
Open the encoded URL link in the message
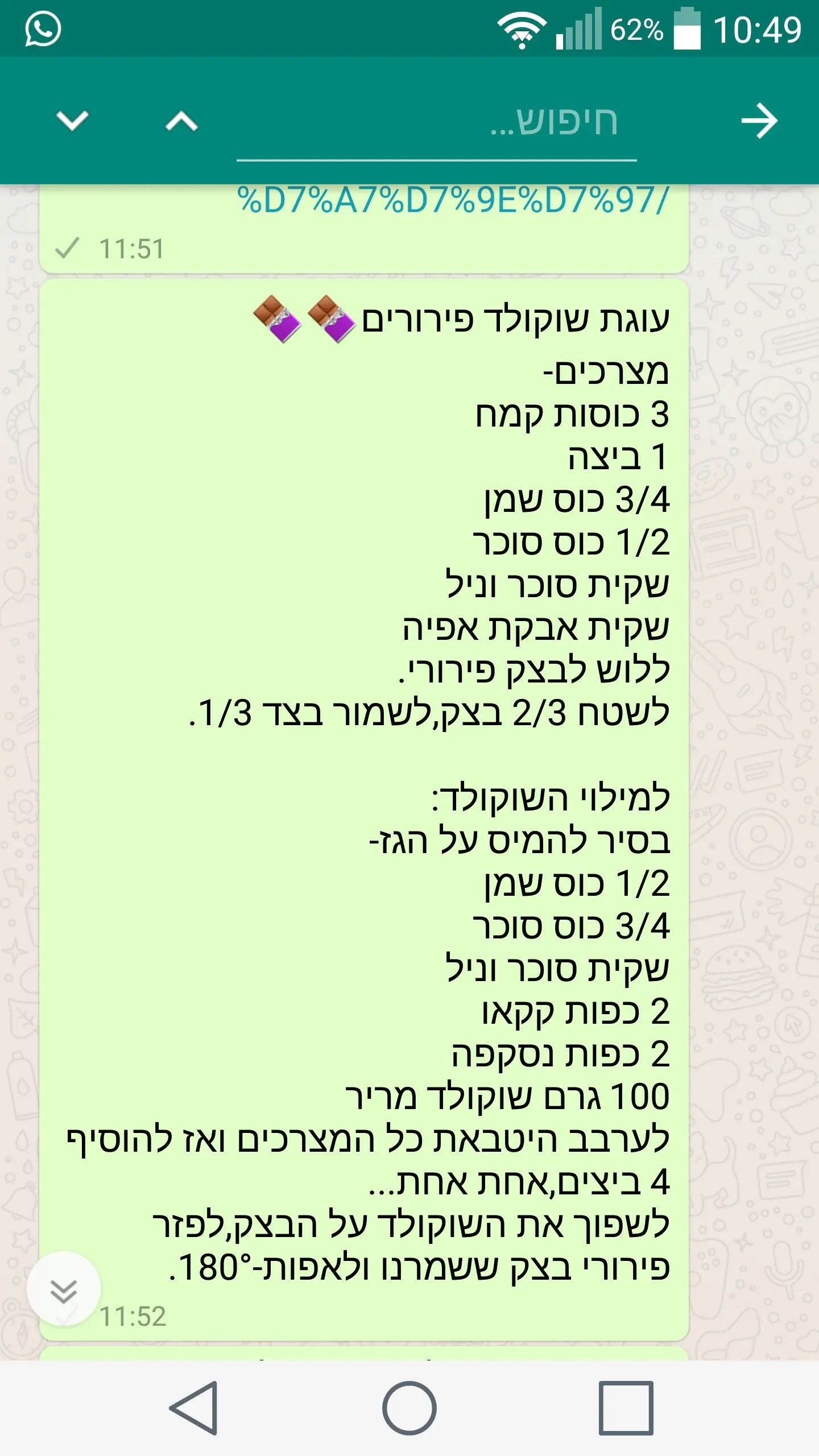[x=452, y=200]
